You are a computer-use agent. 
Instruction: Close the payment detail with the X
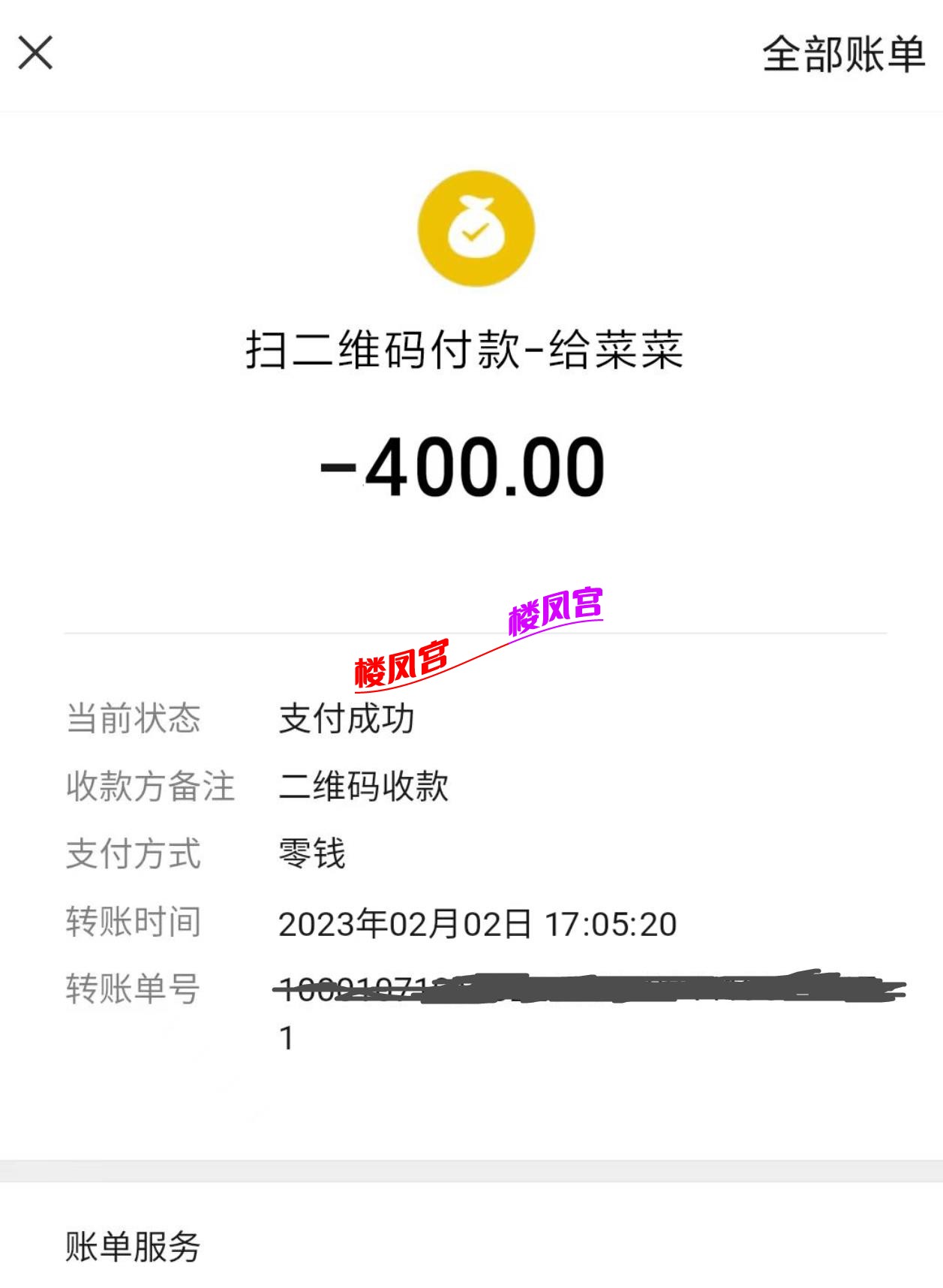click(x=36, y=51)
